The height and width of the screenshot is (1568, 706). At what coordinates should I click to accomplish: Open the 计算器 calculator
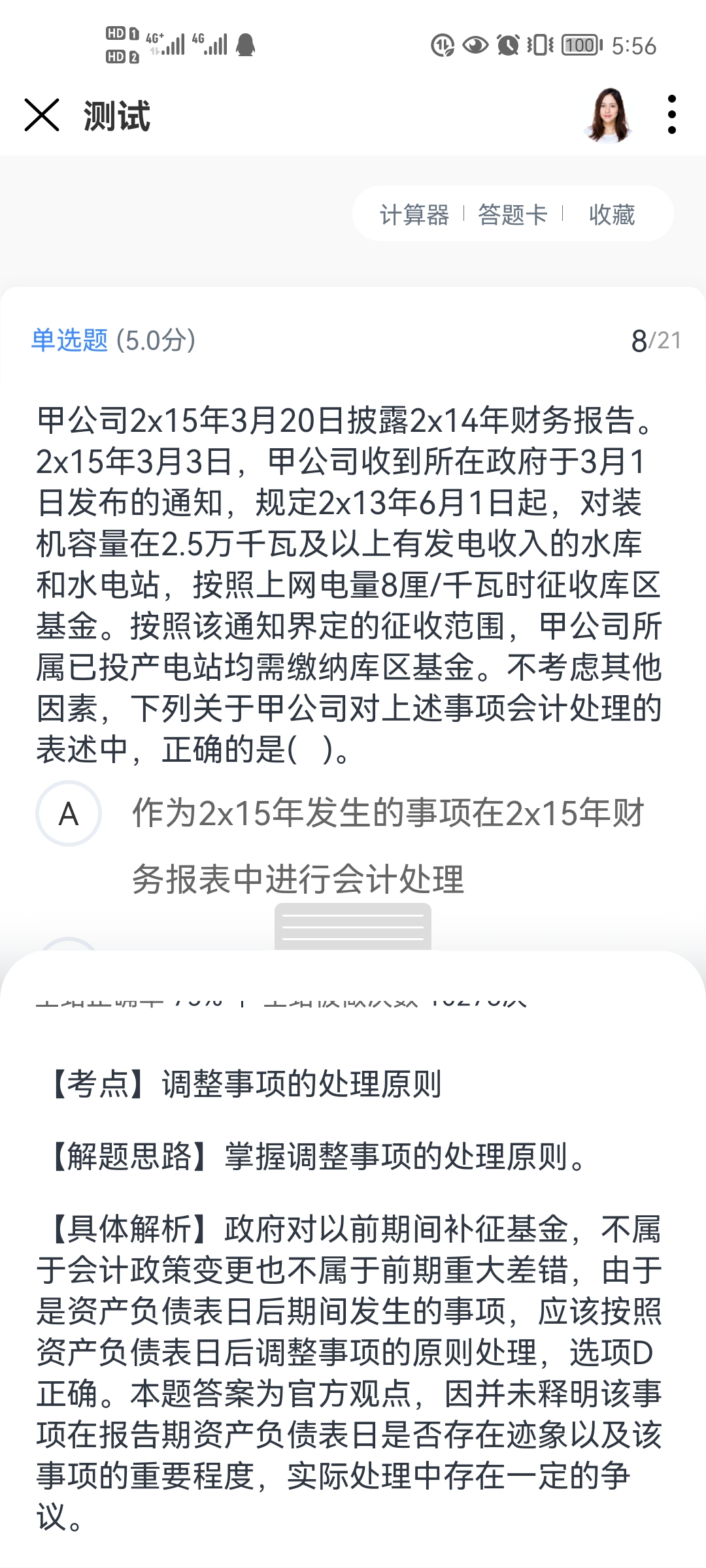tap(414, 214)
